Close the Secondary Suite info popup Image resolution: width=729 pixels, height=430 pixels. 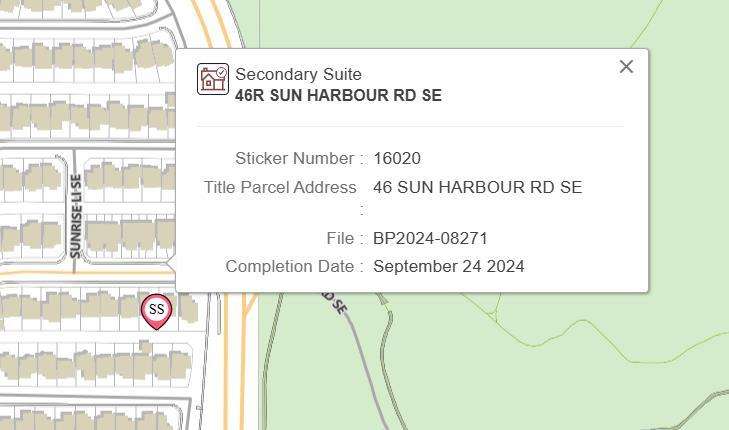pyautogui.click(x=626, y=67)
